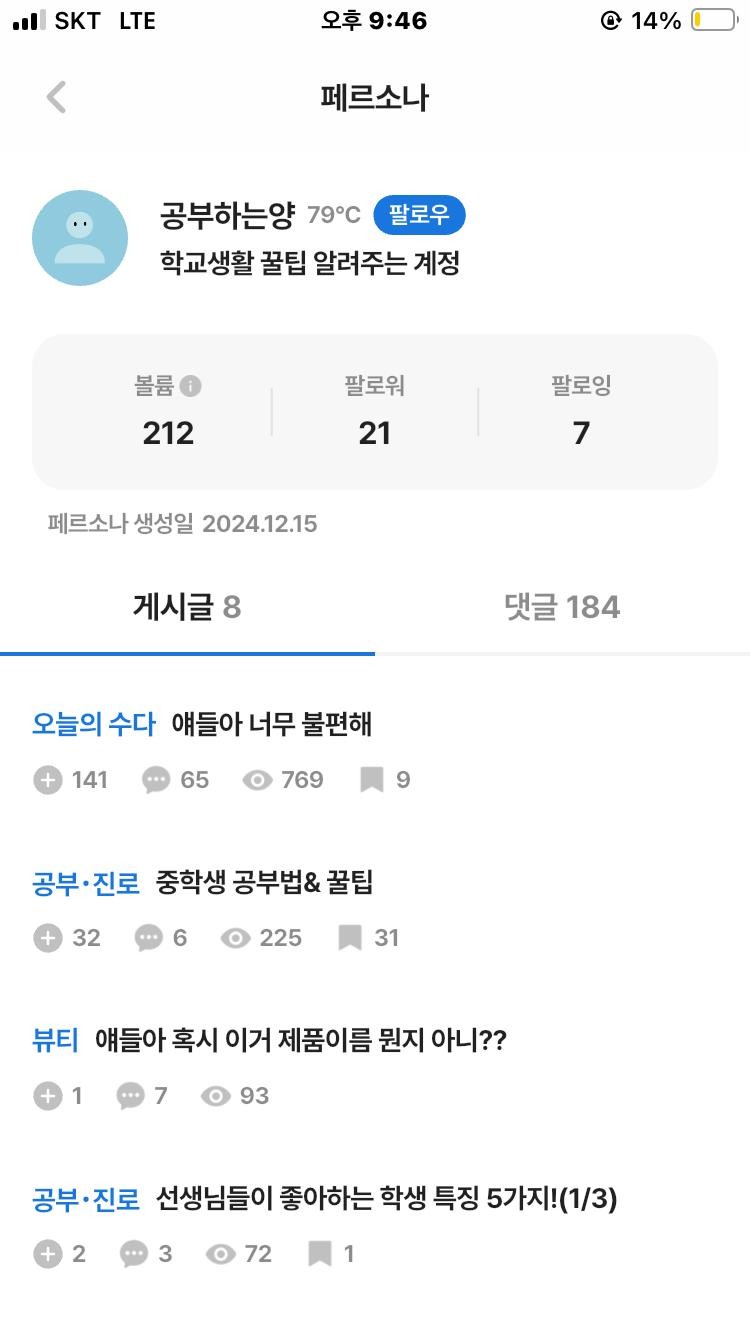750x1334 pixels.
Task: Tap the info icon next to 볼륨
Action: coord(189,385)
